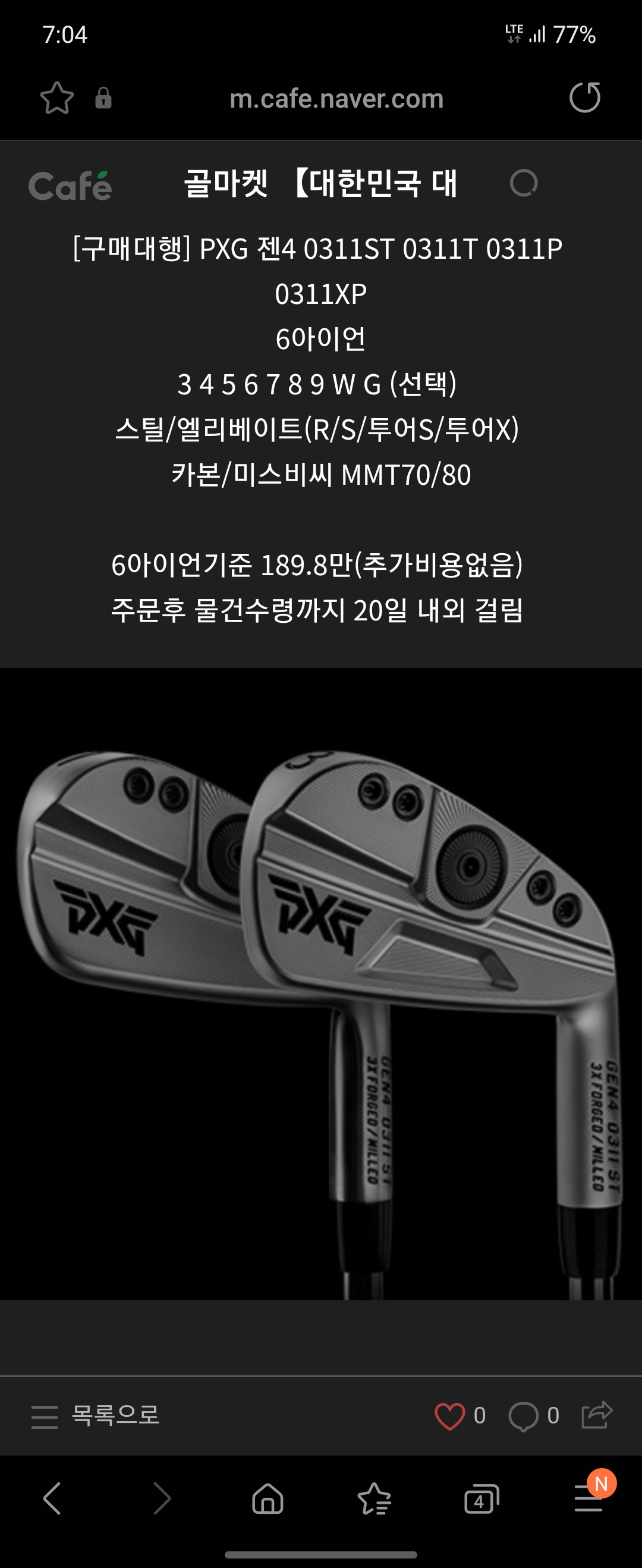Return to the post list via 목록으로

(x=96, y=1415)
